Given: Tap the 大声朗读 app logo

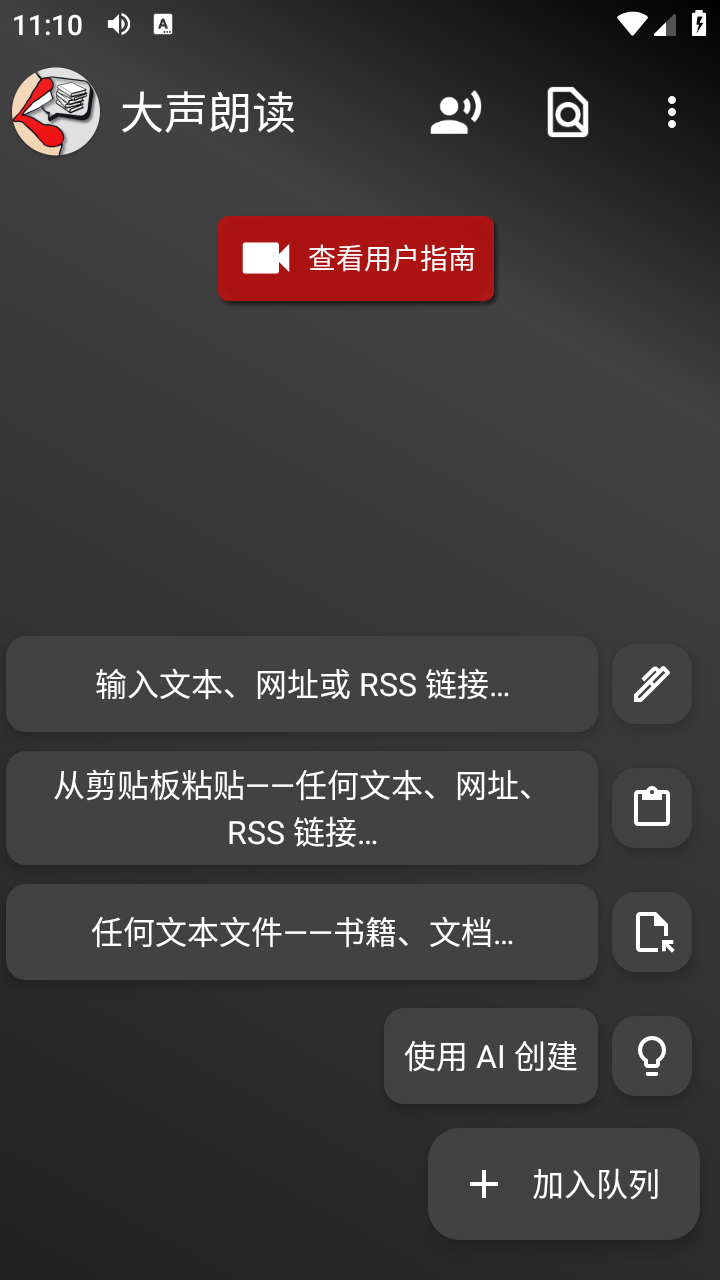Looking at the screenshot, I should (x=55, y=112).
